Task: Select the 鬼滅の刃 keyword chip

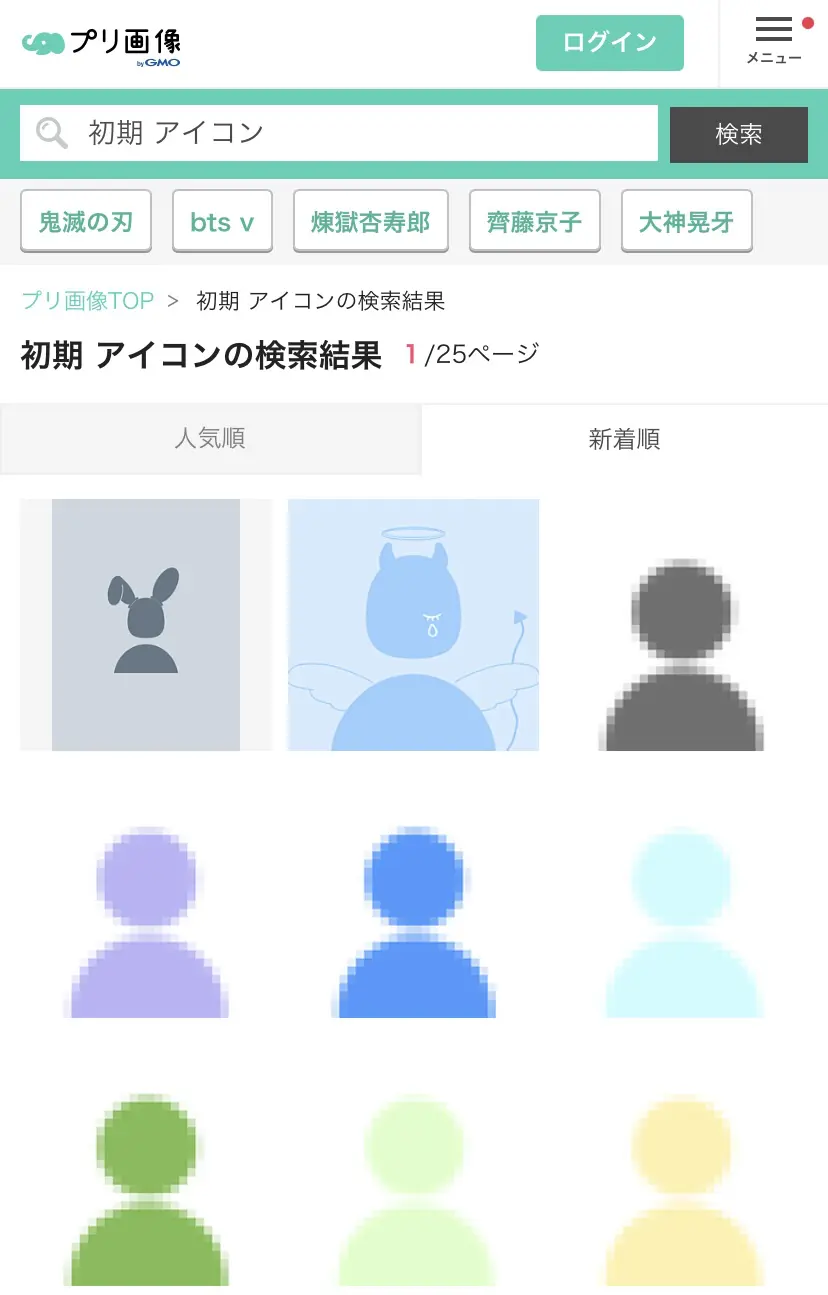Action: [86, 221]
